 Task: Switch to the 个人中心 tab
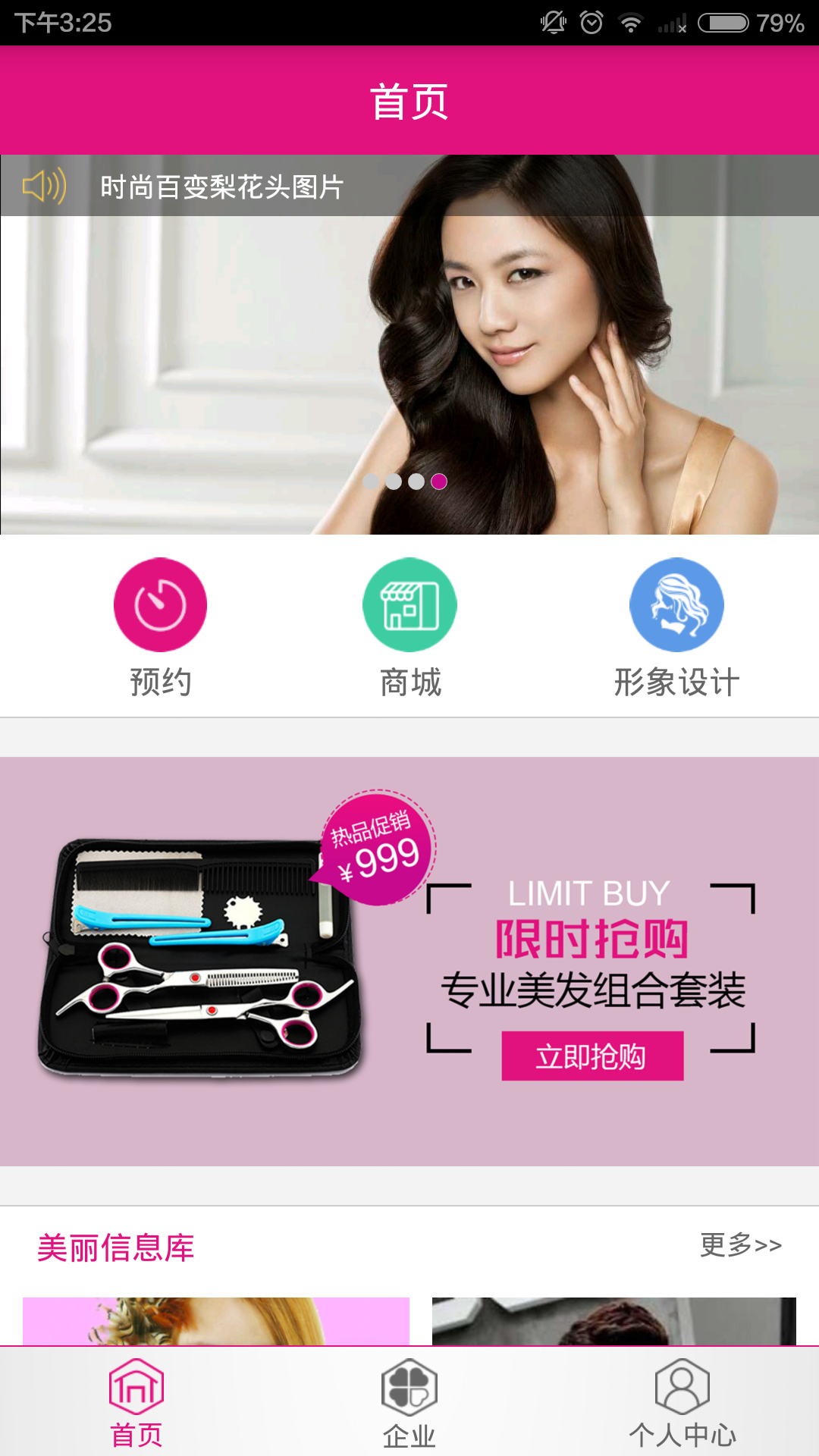[x=682, y=1403]
